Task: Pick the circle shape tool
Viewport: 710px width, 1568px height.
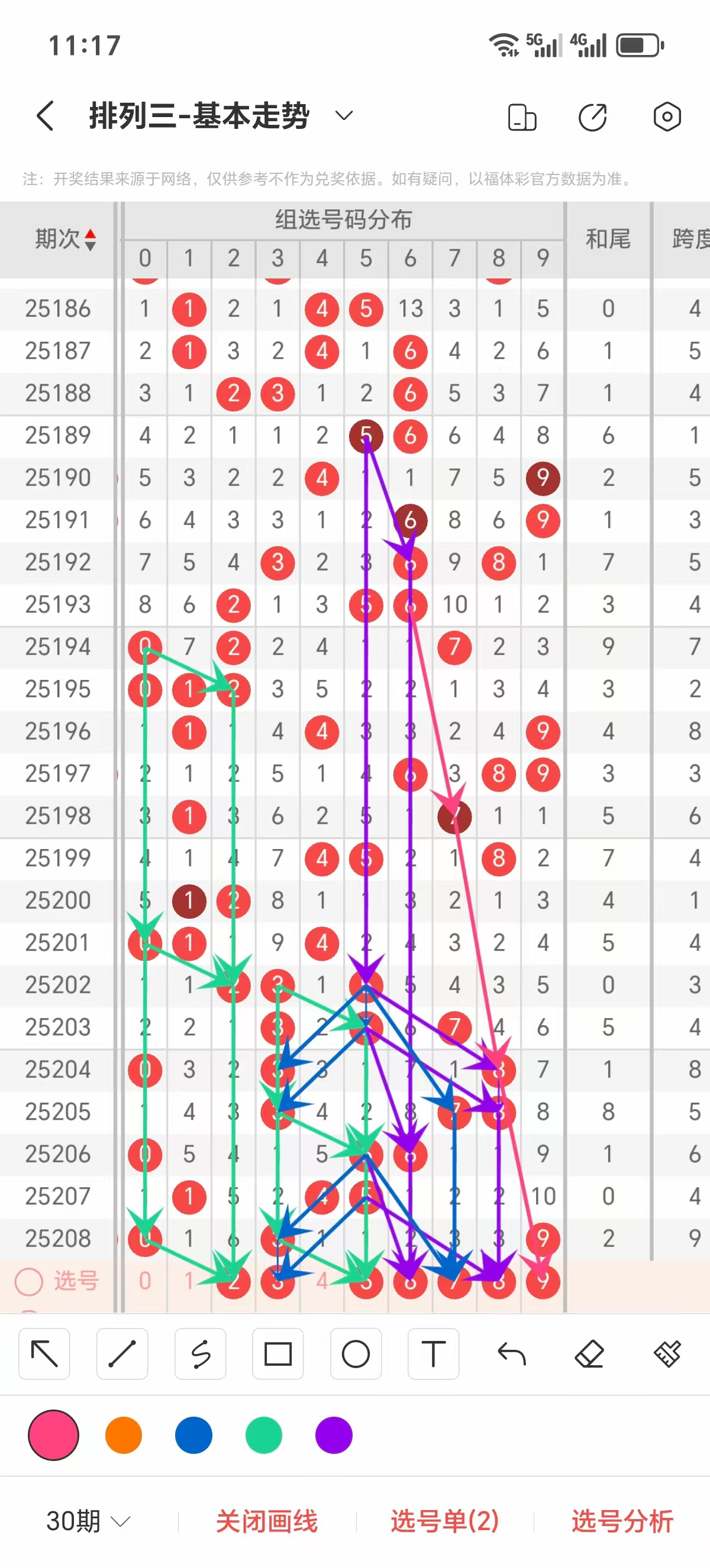Action: tap(356, 1354)
